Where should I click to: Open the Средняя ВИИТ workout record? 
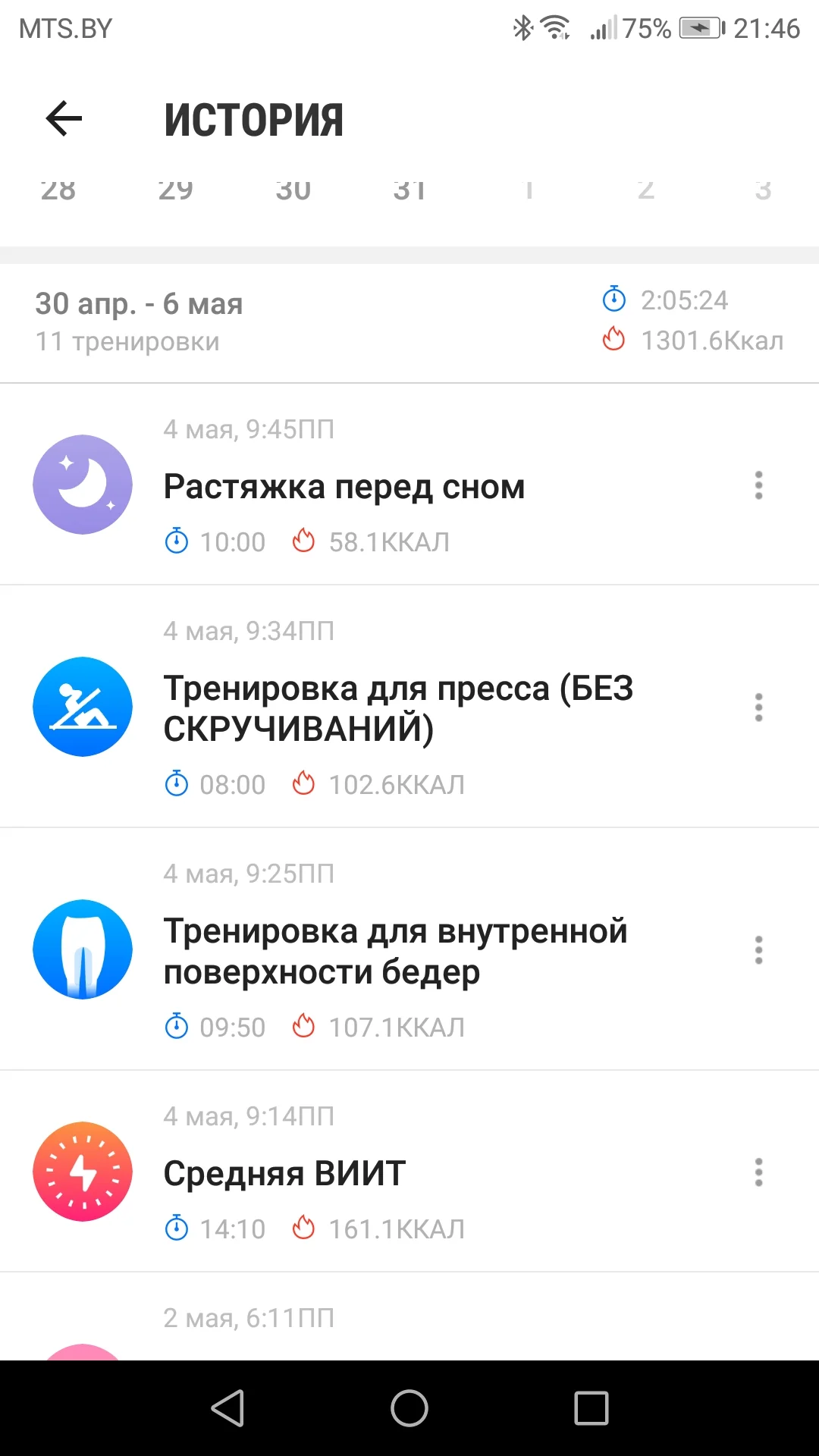pos(285,1173)
